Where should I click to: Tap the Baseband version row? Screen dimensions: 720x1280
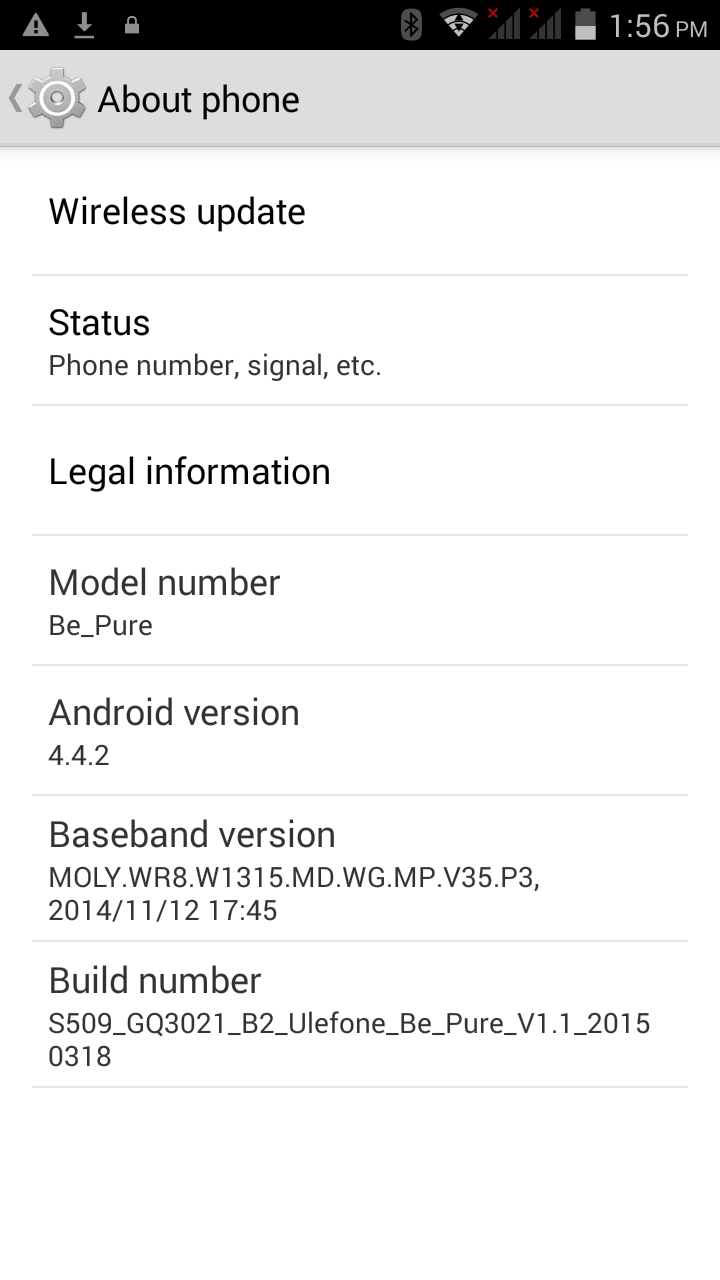(x=360, y=868)
